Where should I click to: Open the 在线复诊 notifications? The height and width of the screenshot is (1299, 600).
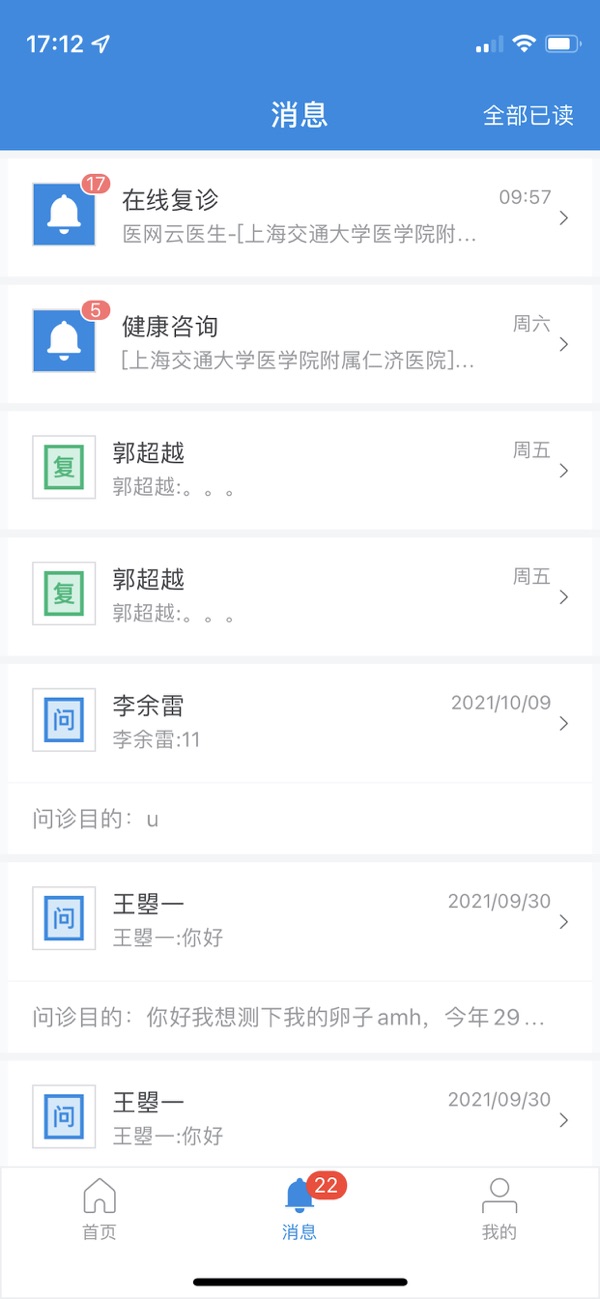[300, 217]
